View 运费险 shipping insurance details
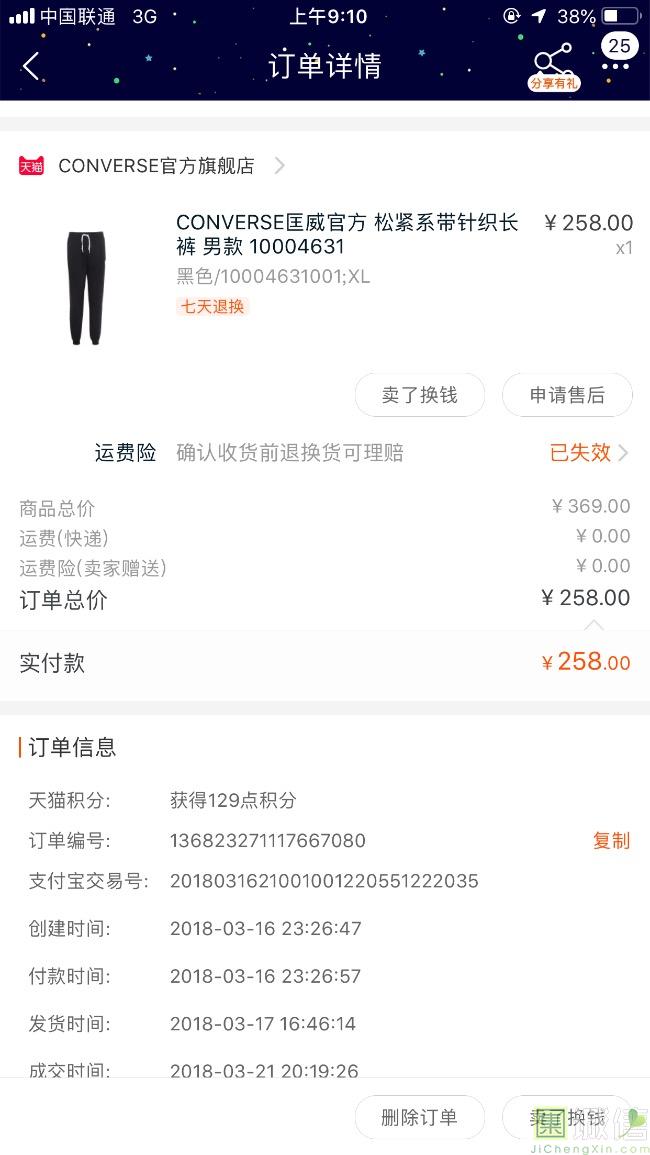The image size is (650, 1155). [589, 453]
